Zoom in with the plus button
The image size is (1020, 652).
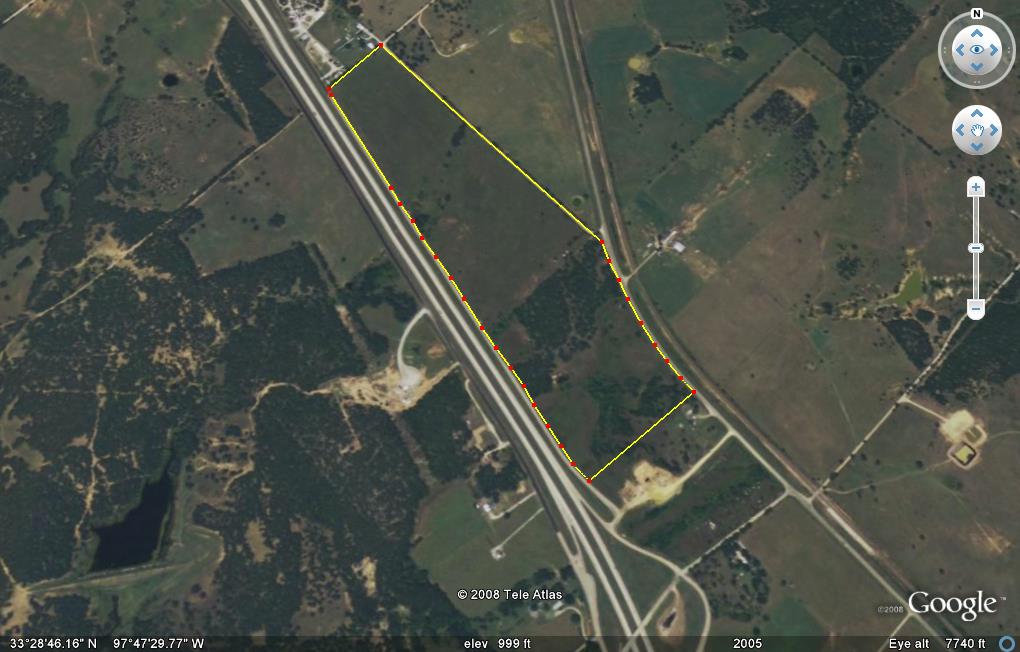(x=976, y=187)
